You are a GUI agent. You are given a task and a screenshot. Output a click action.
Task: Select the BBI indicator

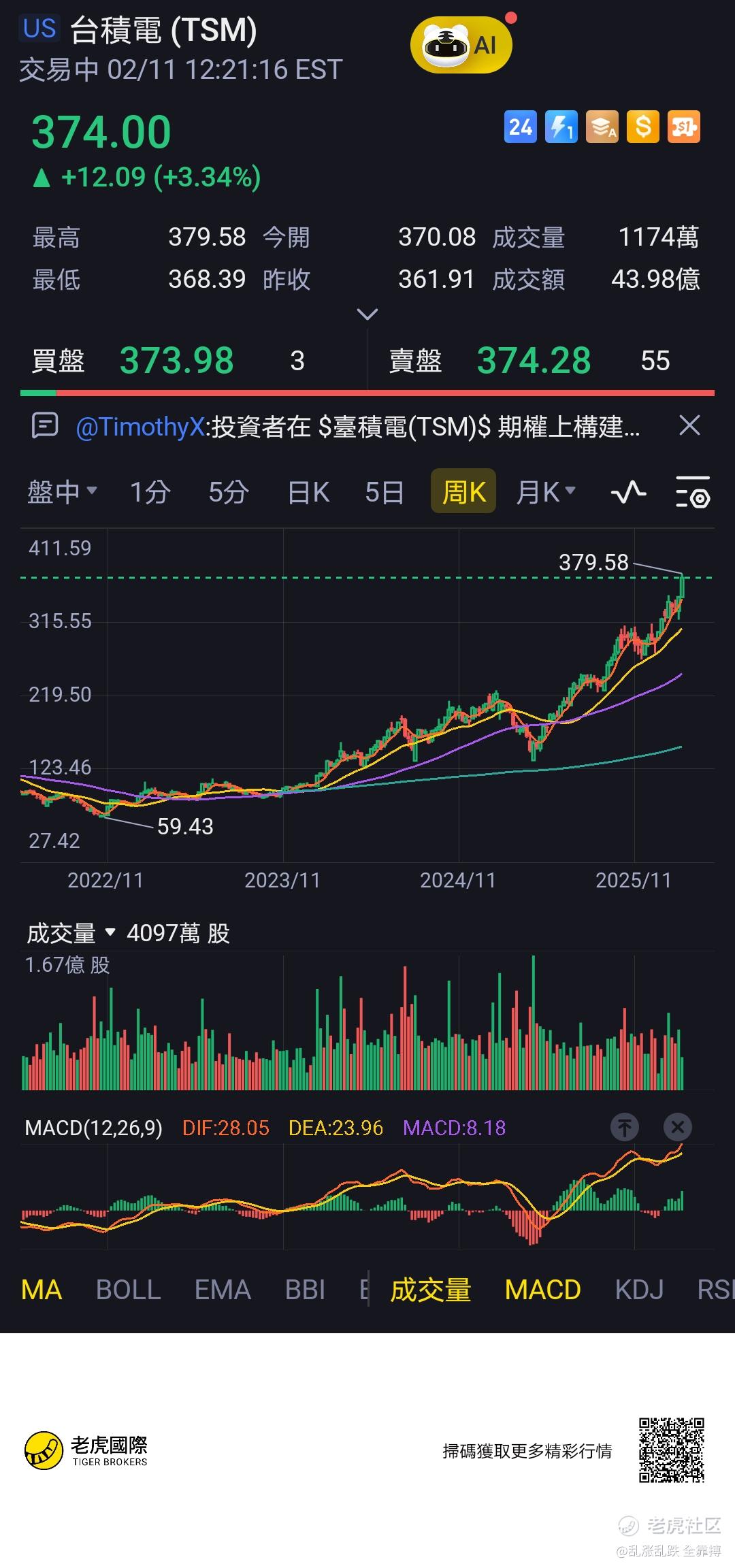click(x=305, y=1290)
